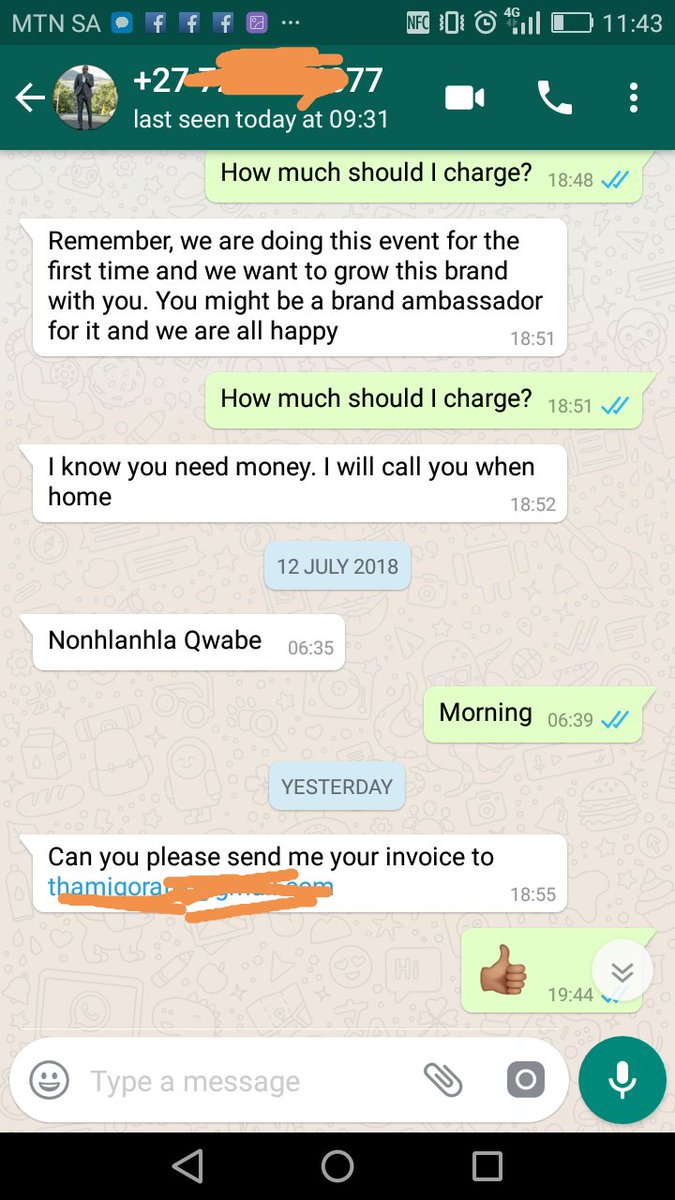Attach a file with the paperclip
Screen dimensions: 675x1200
coord(443,1080)
